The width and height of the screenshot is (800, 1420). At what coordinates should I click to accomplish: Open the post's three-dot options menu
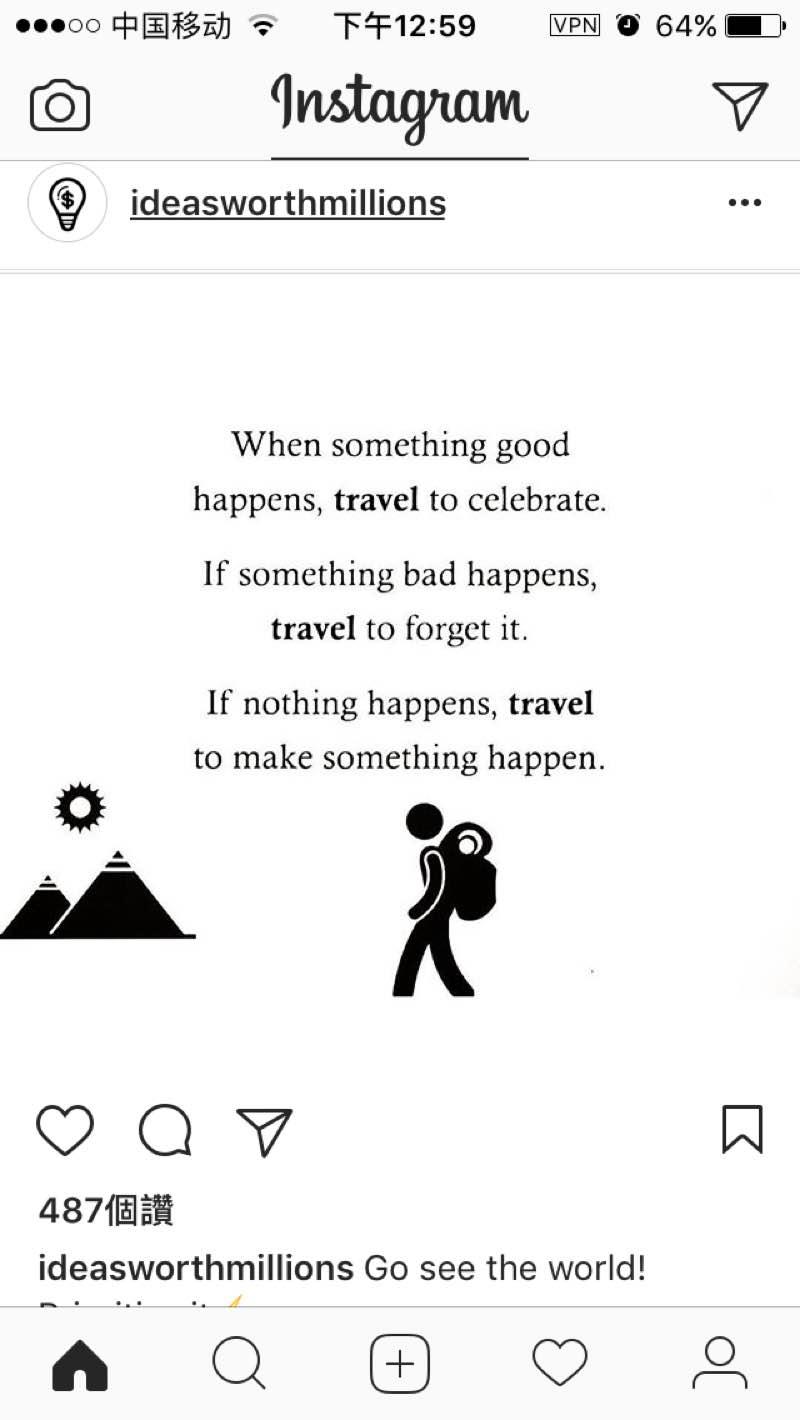745,203
